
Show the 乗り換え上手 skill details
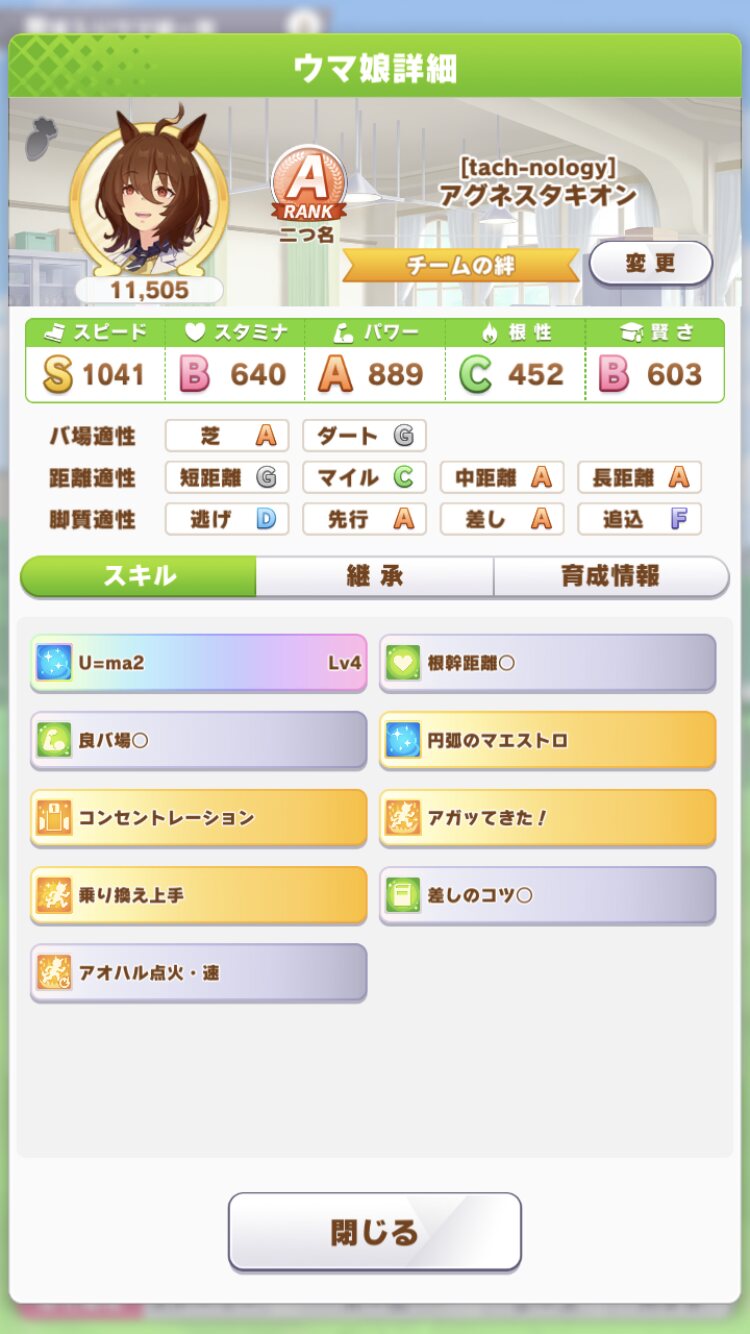199,895
